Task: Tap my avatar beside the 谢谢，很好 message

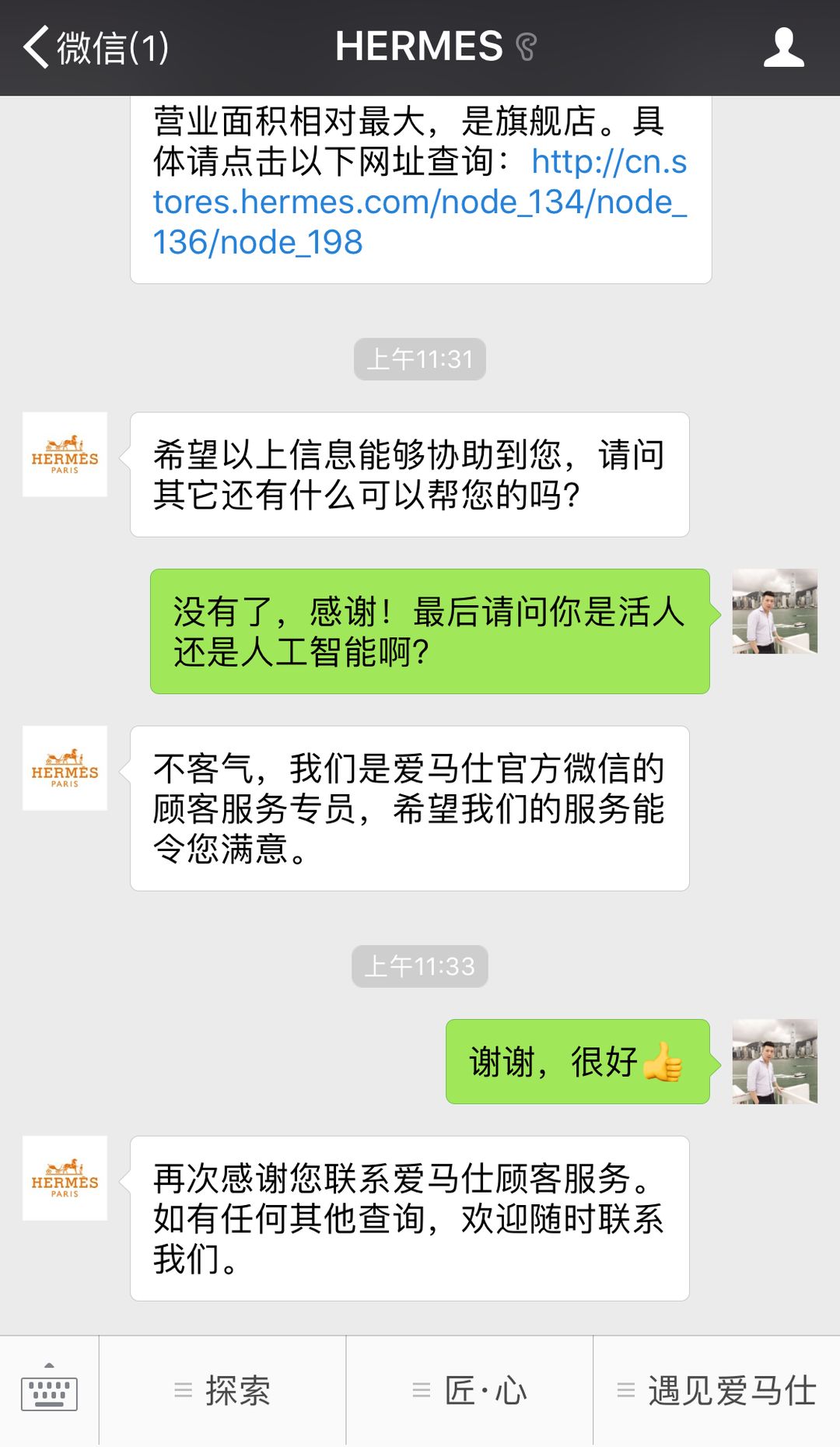Action: pos(775,1061)
